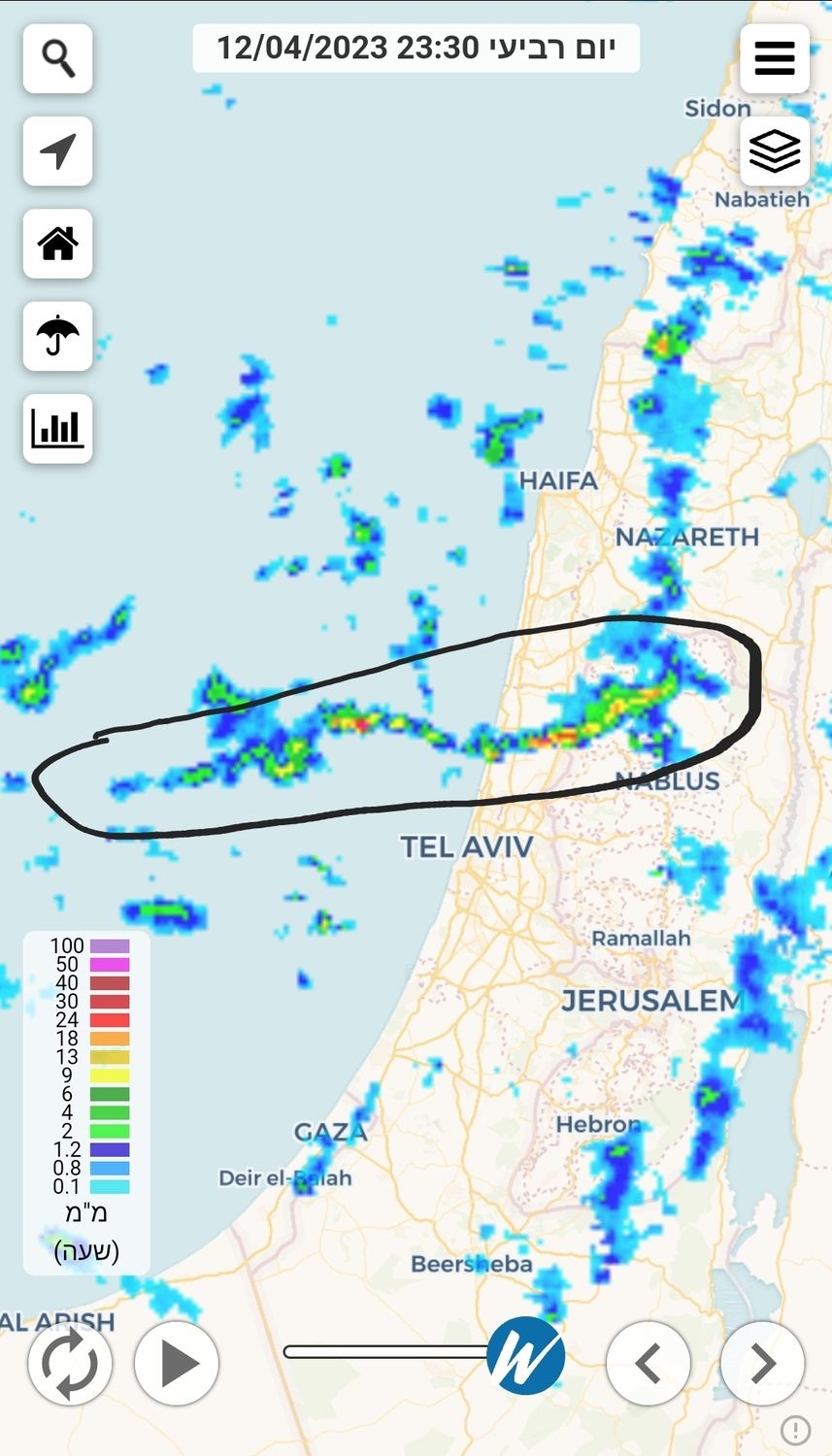Open the hamburger menu
The height and width of the screenshot is (1456, 832).
(x=774, y=59)
